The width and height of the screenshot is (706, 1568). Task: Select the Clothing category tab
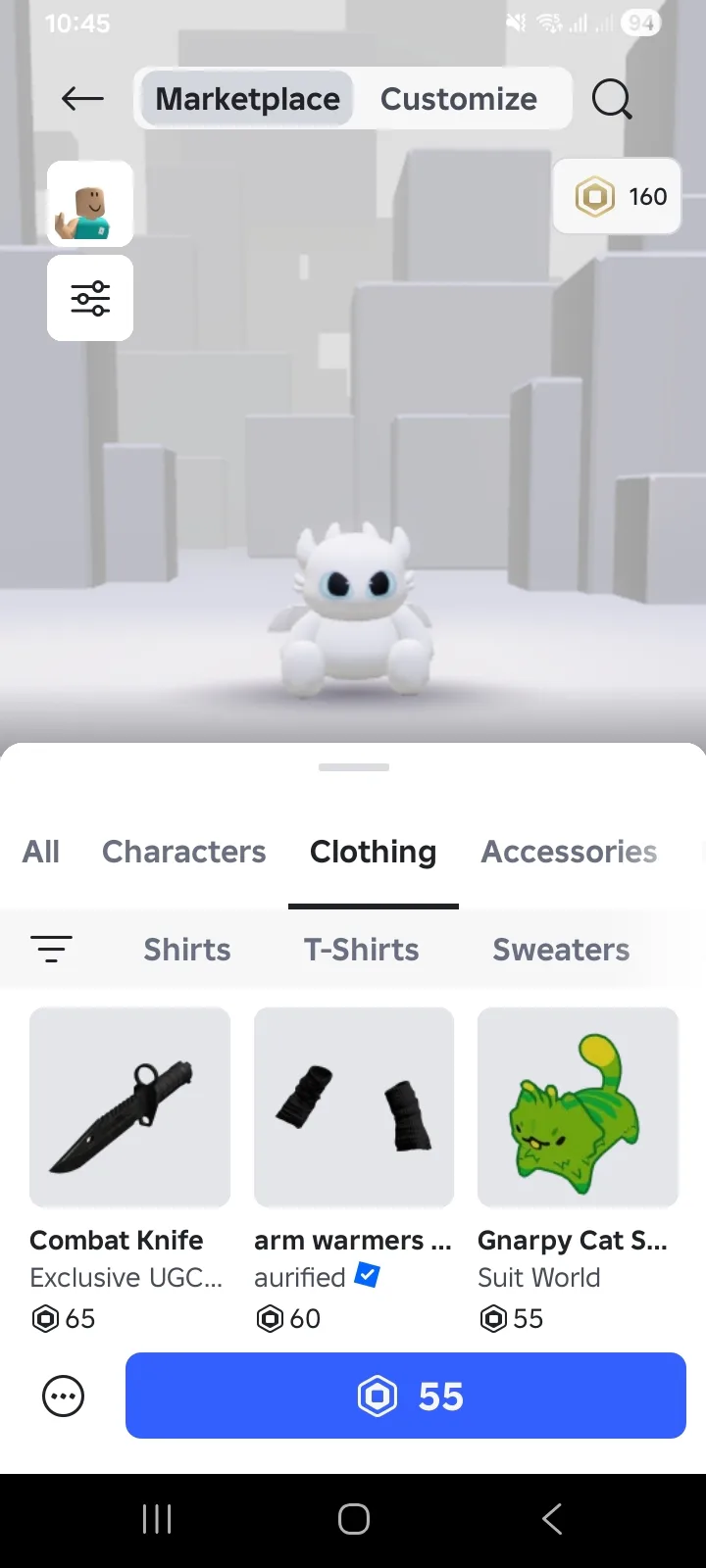(x=373, y=852)
